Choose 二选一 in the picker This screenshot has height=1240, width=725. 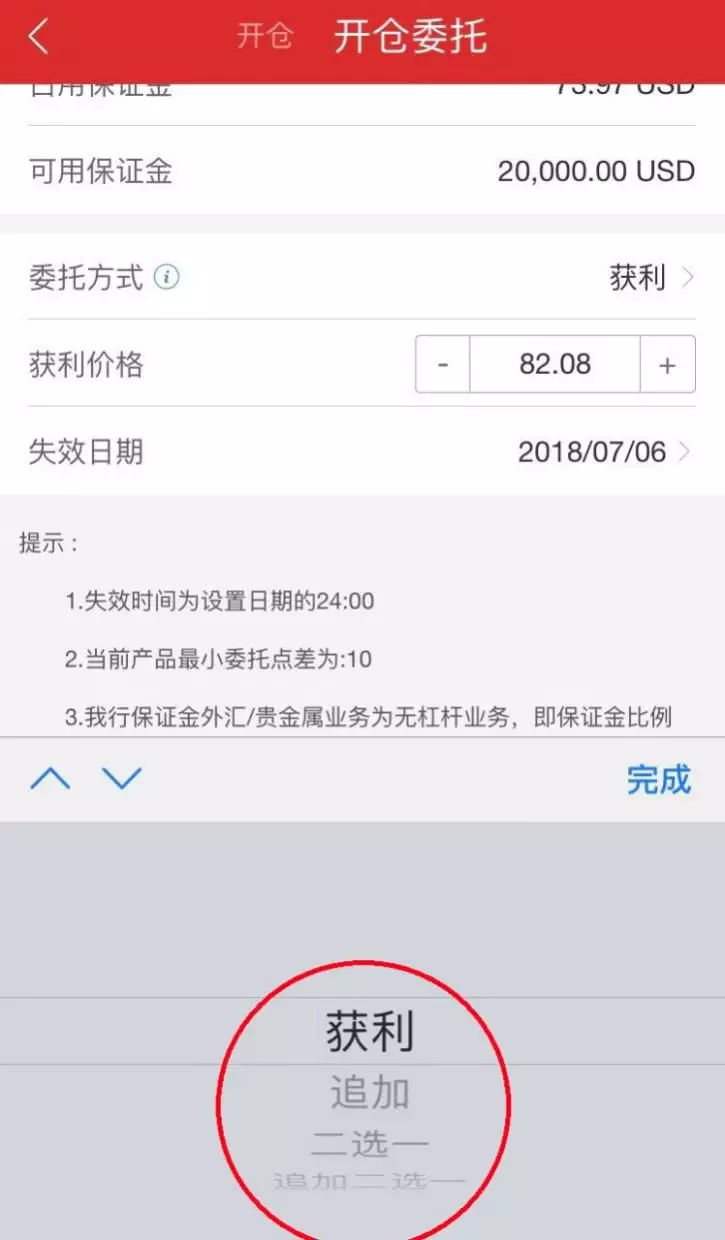[x=369, y=1143]
